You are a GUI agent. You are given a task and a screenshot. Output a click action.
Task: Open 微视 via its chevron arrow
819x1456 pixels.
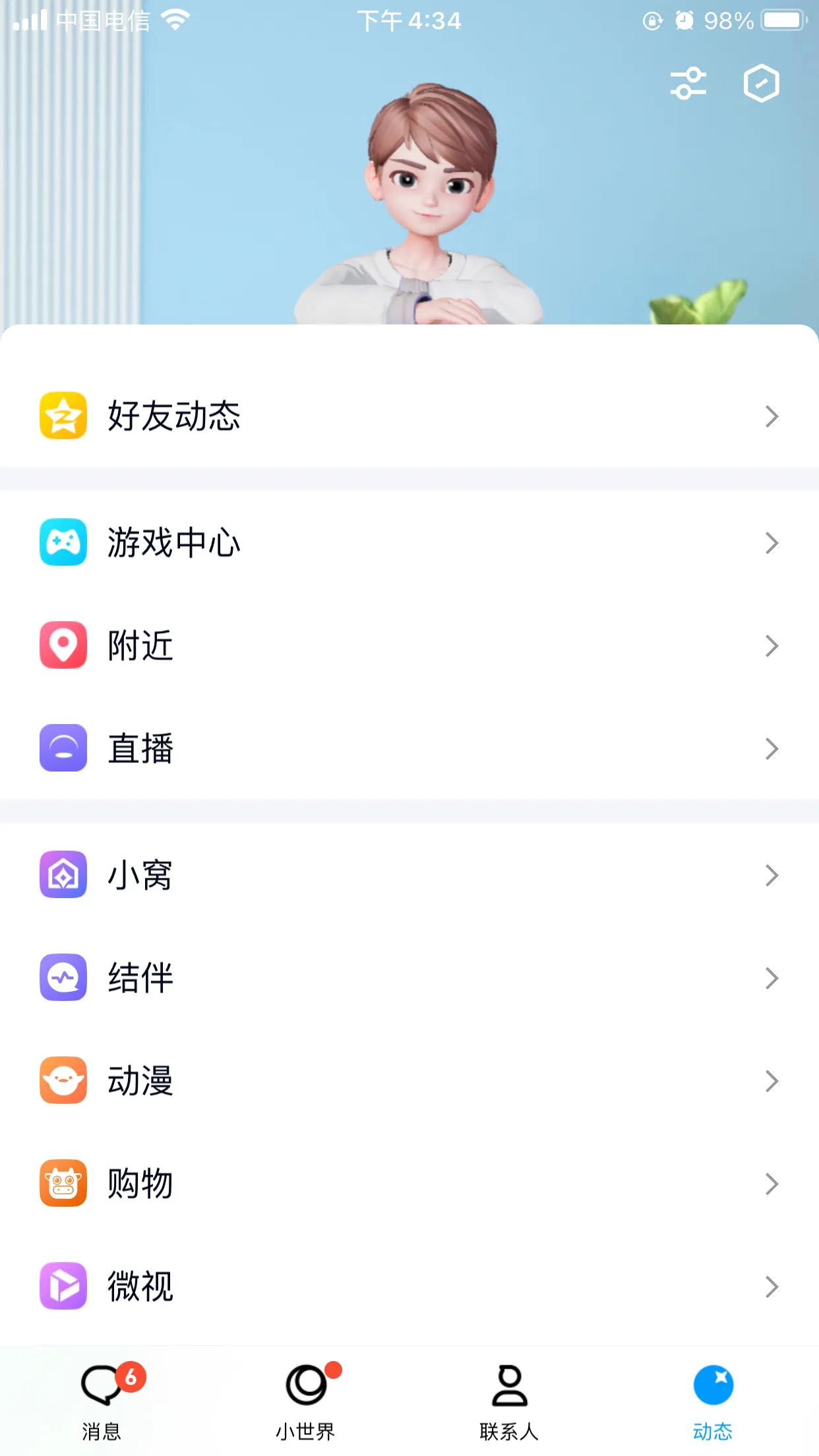[770, 1286]
